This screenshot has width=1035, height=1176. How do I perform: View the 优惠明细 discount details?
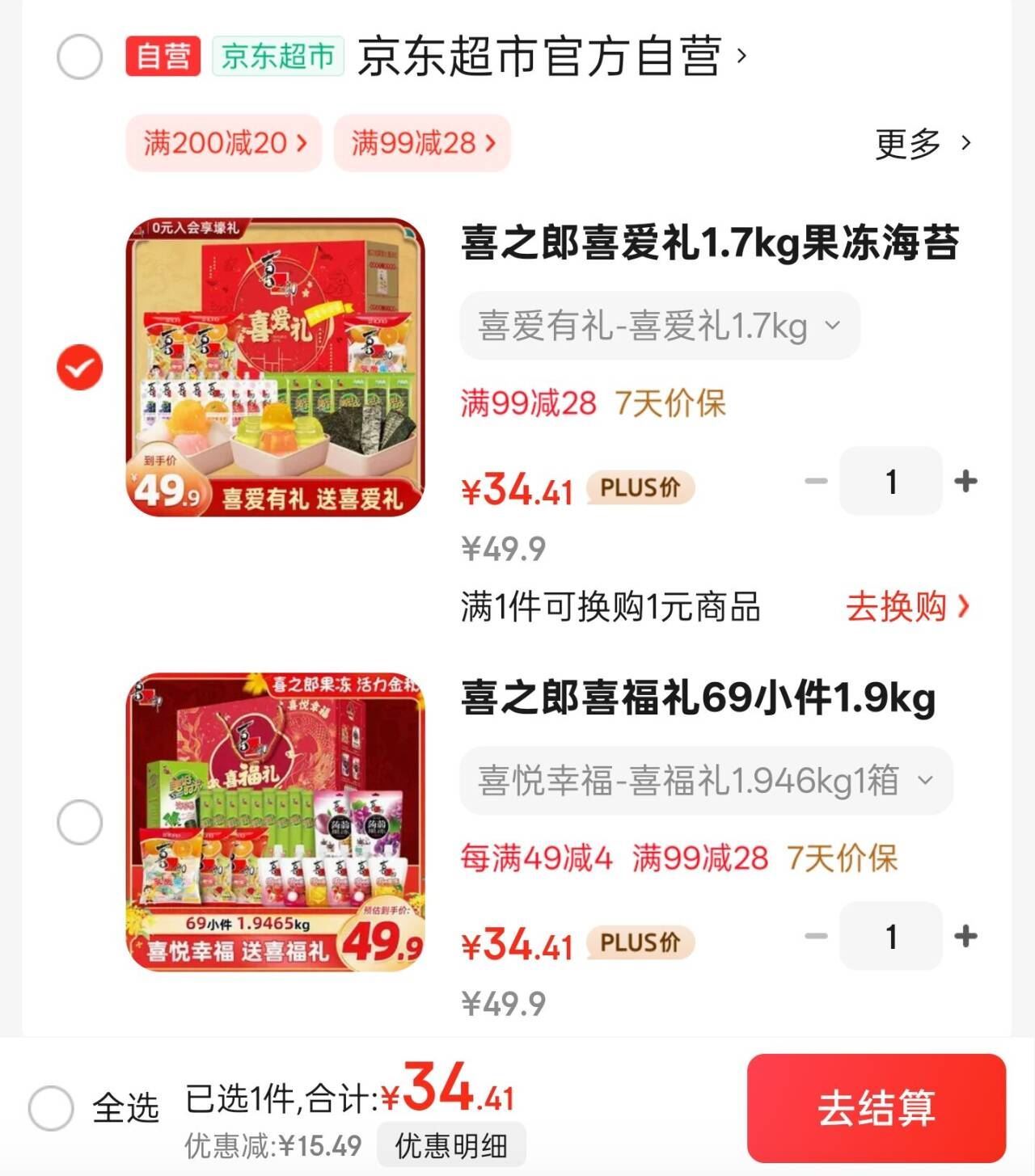click(x=450, y=1144)
